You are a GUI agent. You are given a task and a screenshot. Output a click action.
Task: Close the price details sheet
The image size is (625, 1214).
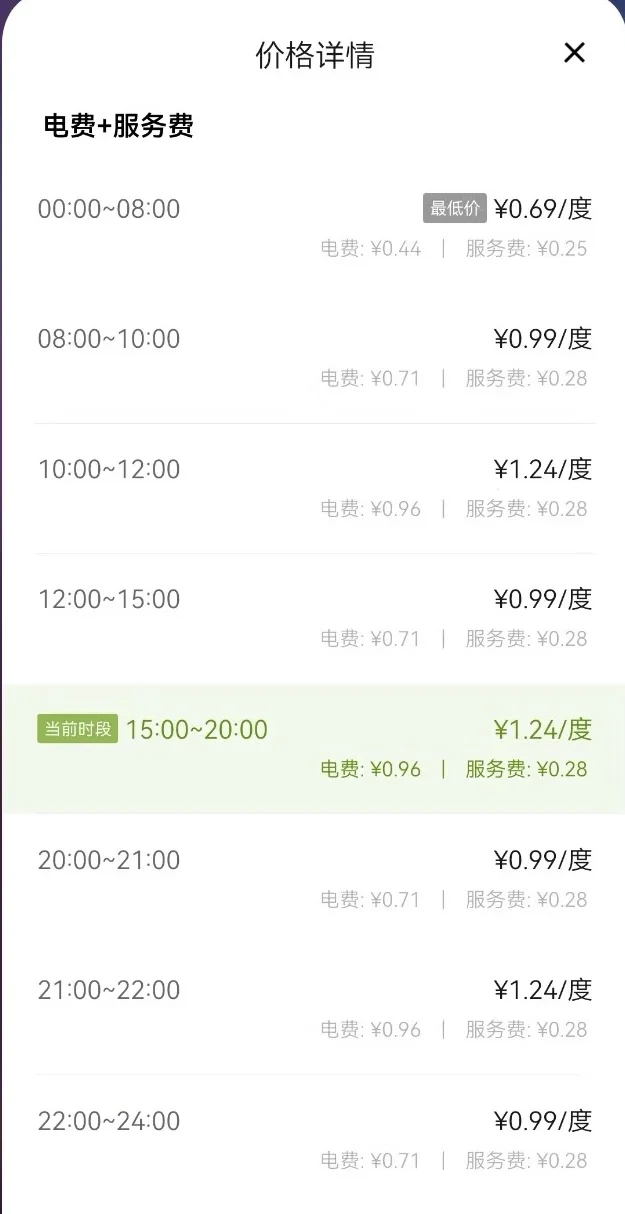click(x=574, y=53)
